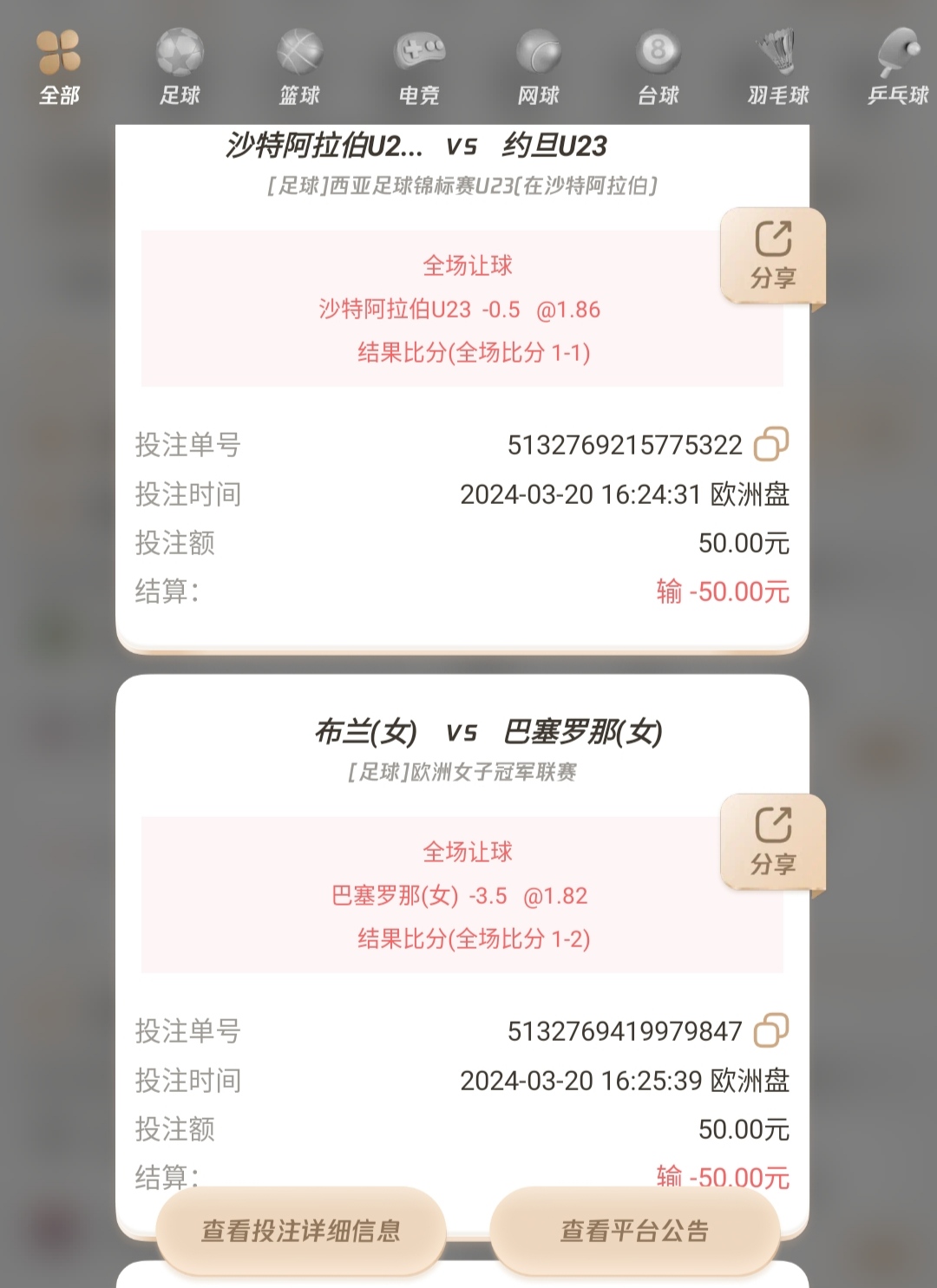Share the 沙特阿拉伯U23 vs 约旦U23 bet

coord(772,256)
